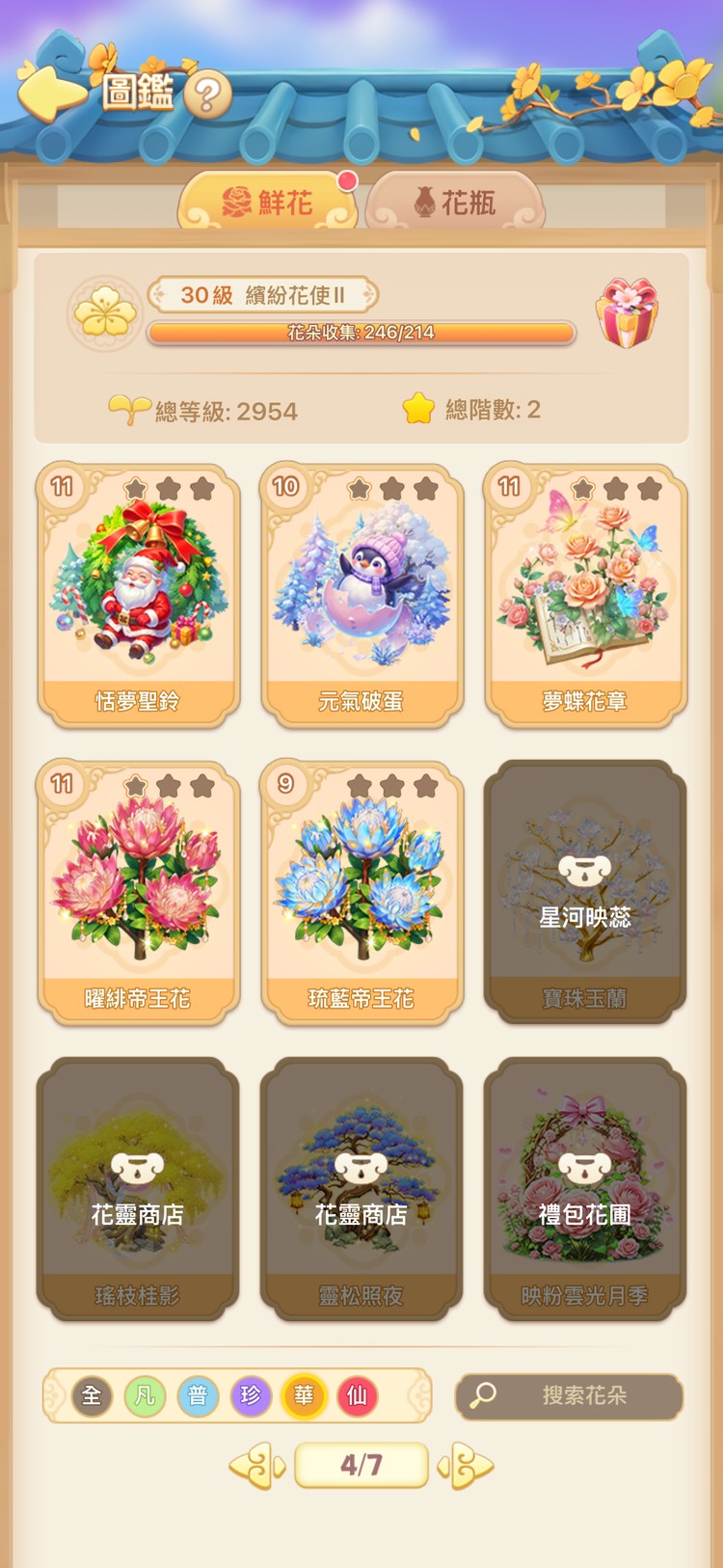Tap the star icon next to 總階數
Image resolution: width=723 pixels, height=1568 pixels.
tap(416, 408)
